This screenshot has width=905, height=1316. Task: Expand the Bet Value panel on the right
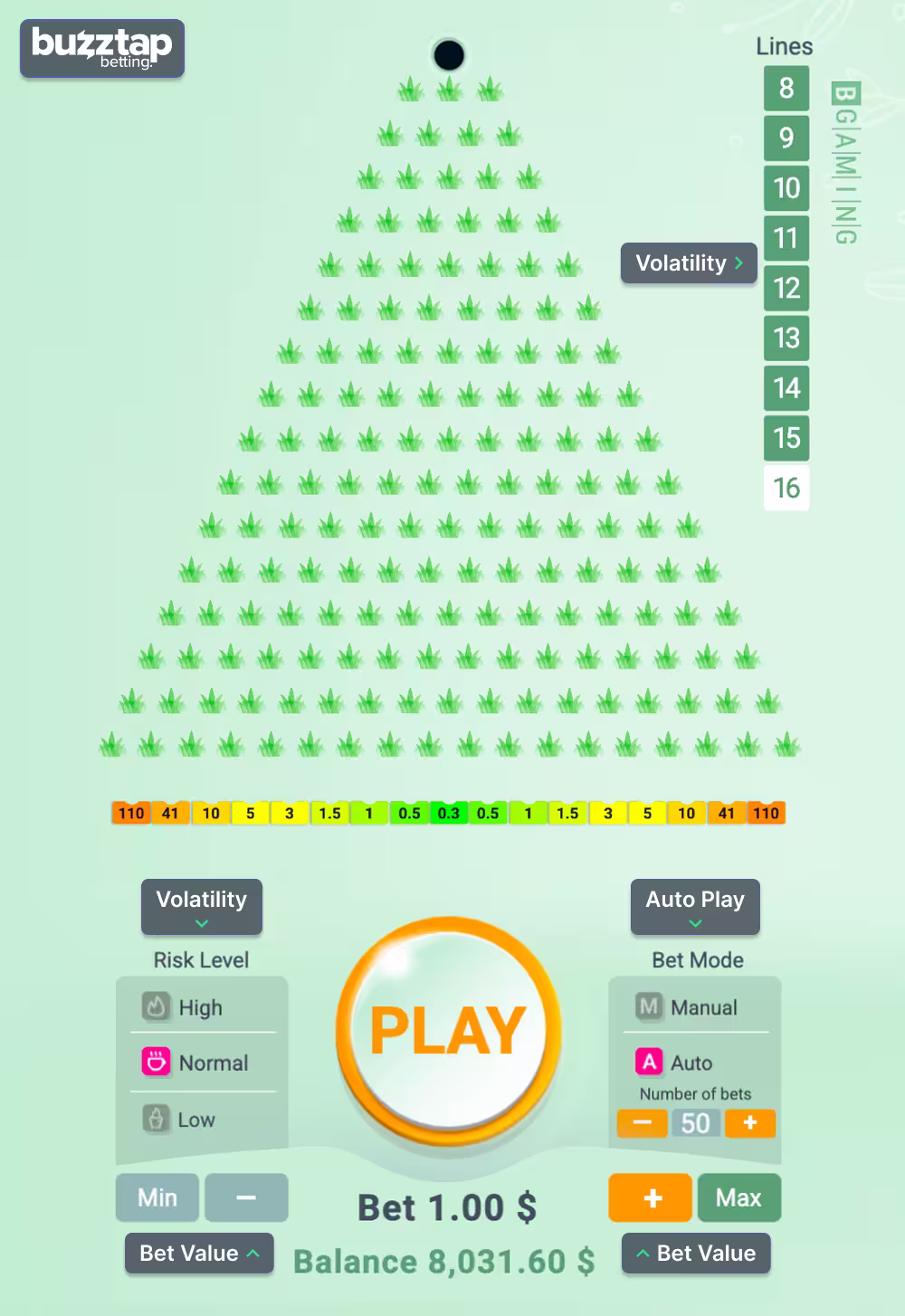tap(694, 1254)
